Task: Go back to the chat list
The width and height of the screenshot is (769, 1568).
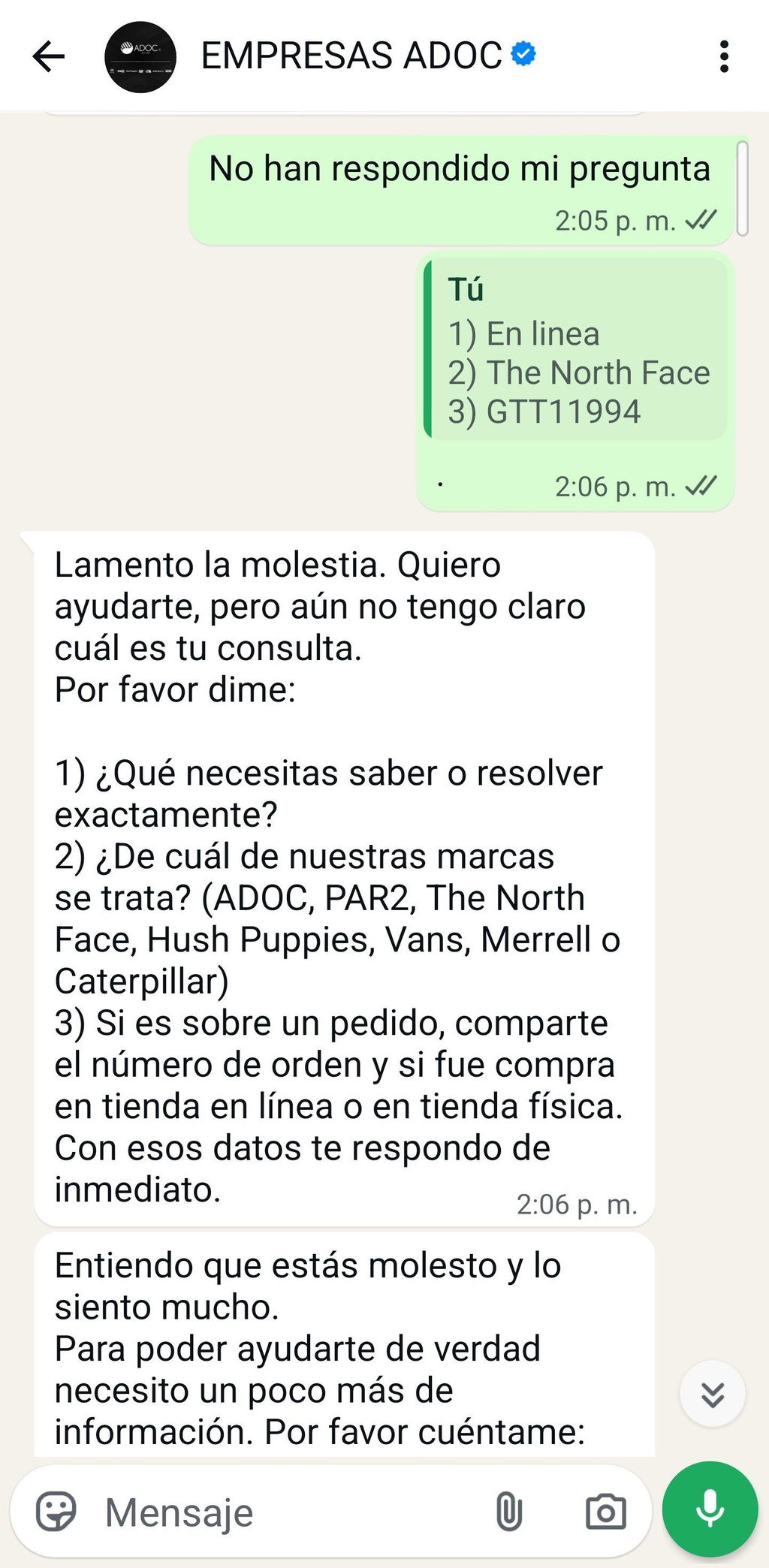Action: [x=49, y=56]
